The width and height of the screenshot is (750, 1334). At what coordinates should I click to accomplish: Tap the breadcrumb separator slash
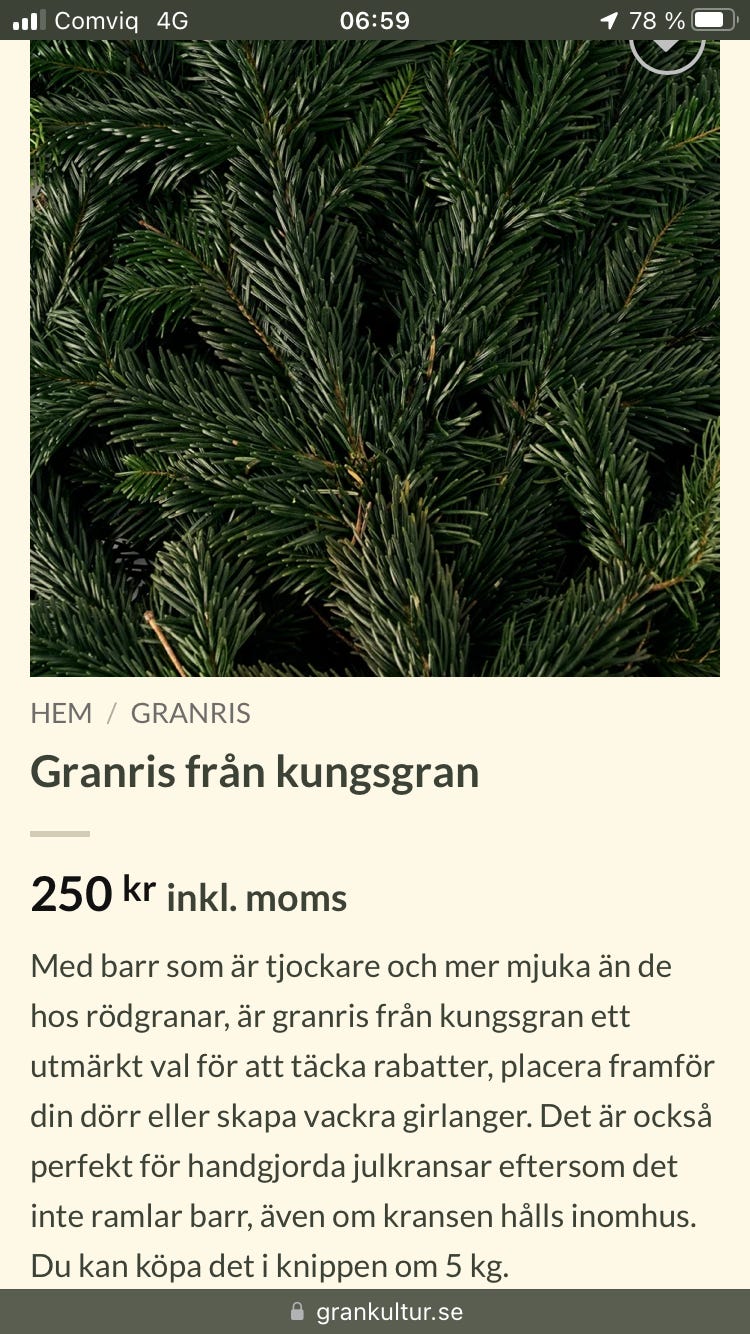(x=110, y=713)
